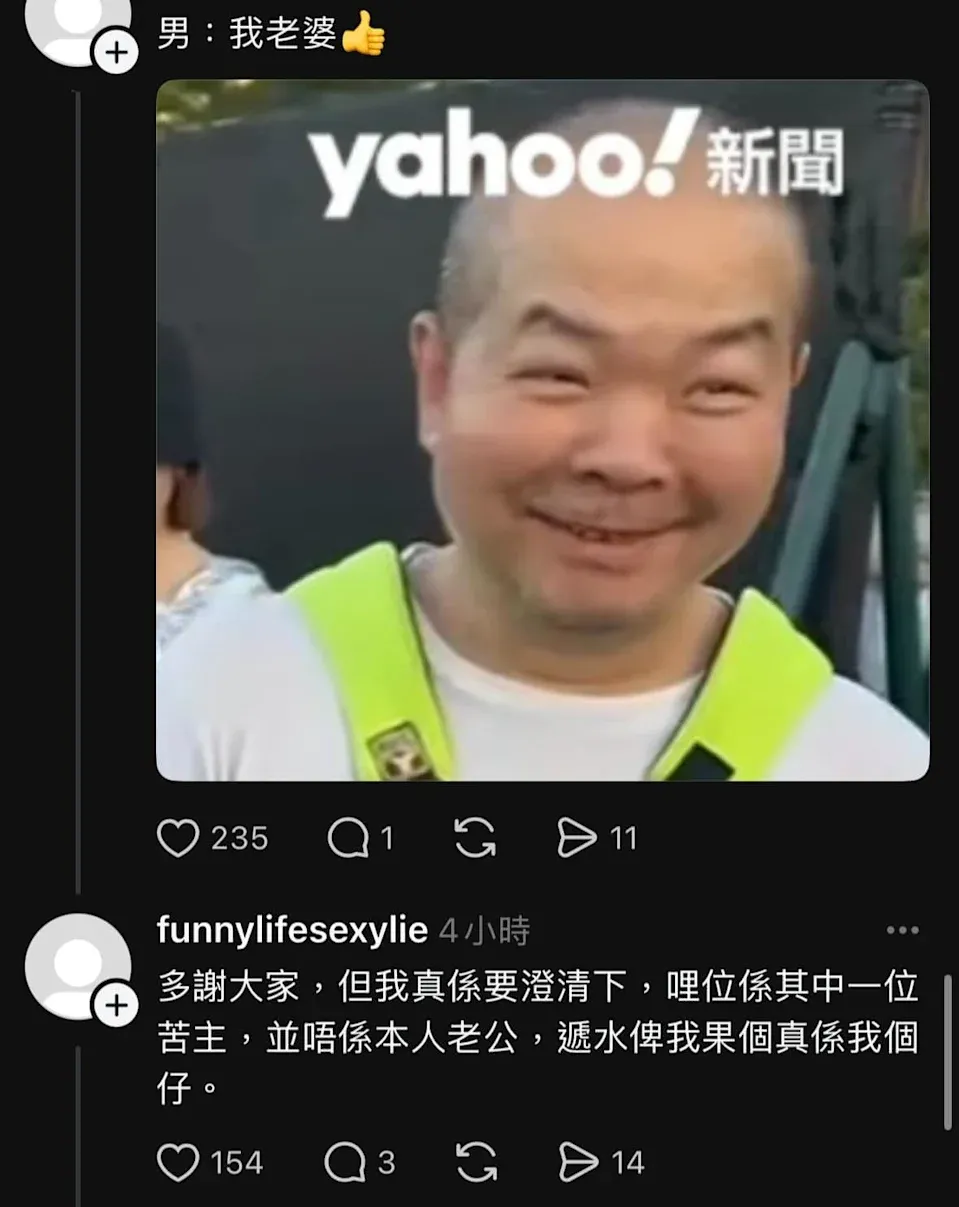The height and width of the screenshot is (1207, 959).
Task: Share the post with the Yahoo news photo
Action: point(577,838)
